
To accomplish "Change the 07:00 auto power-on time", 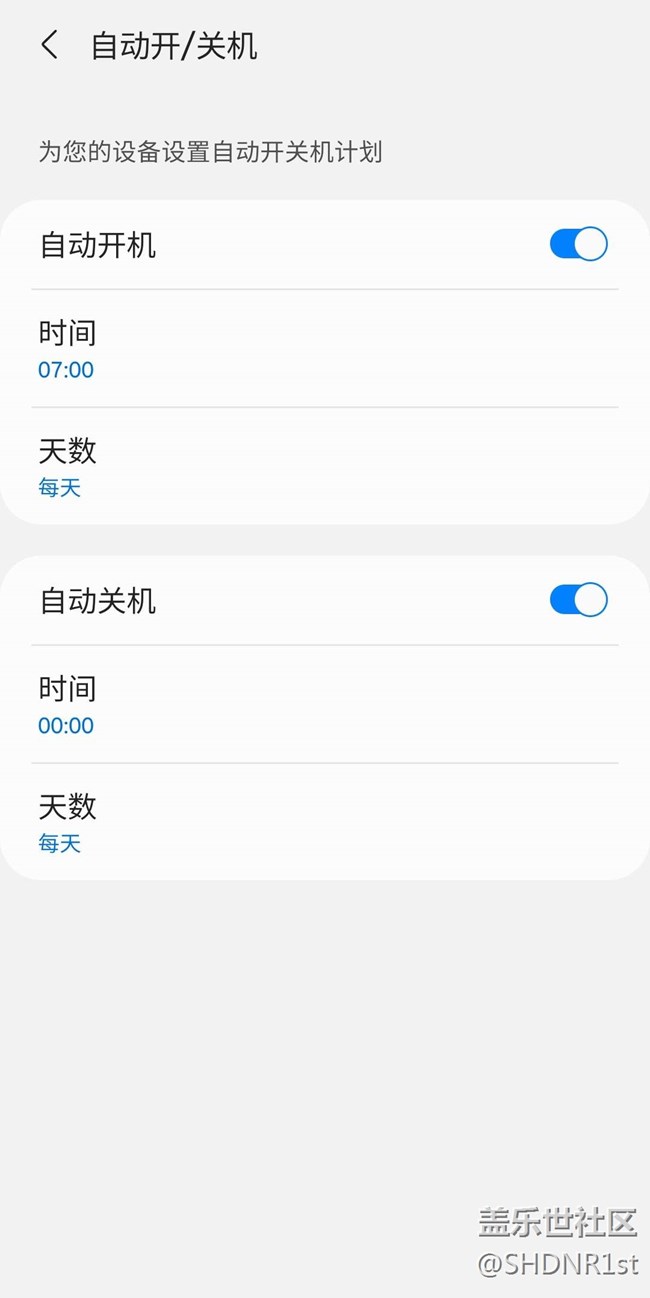I will (x=324, y=349).
